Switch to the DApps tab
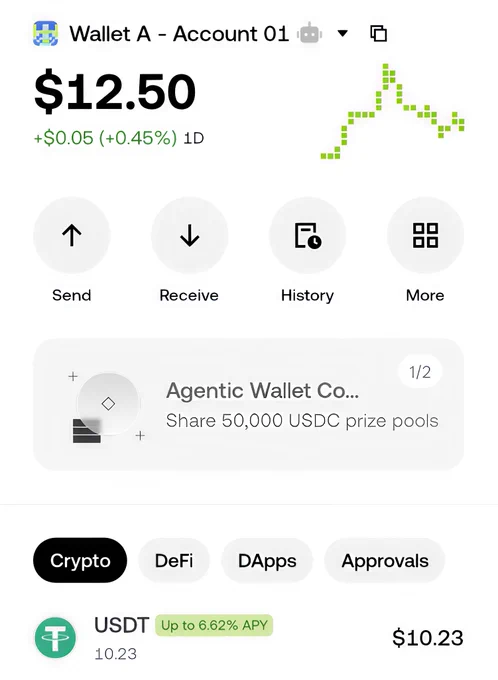 (x=267, y=560)
